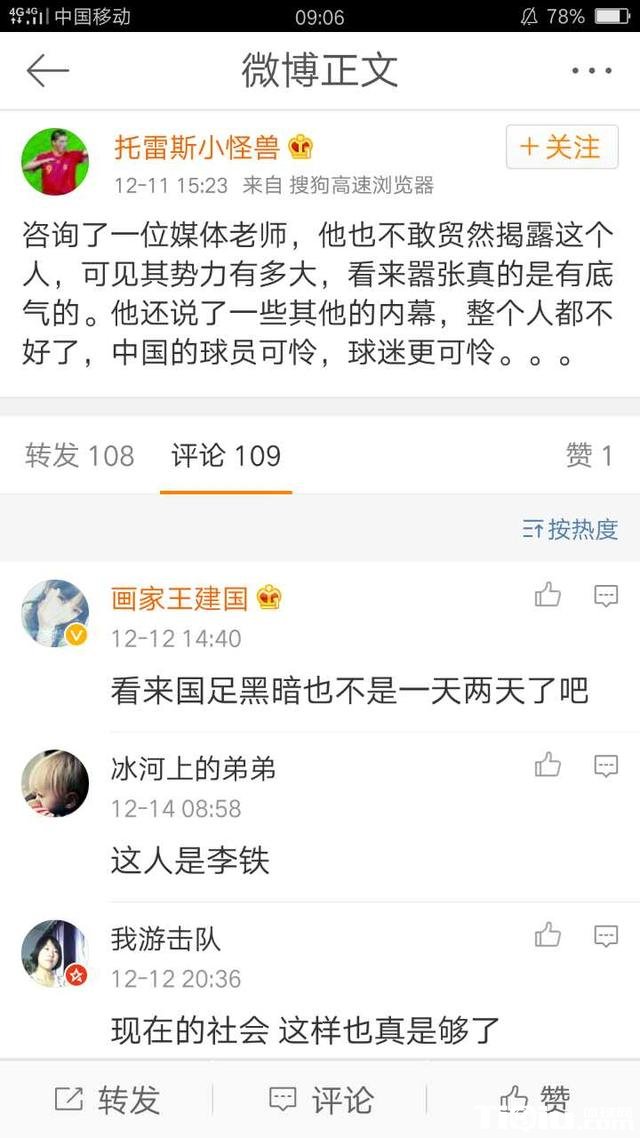
Task: Reply to 冰河上的弟弟's comment
Action: (x=606, y=766)
